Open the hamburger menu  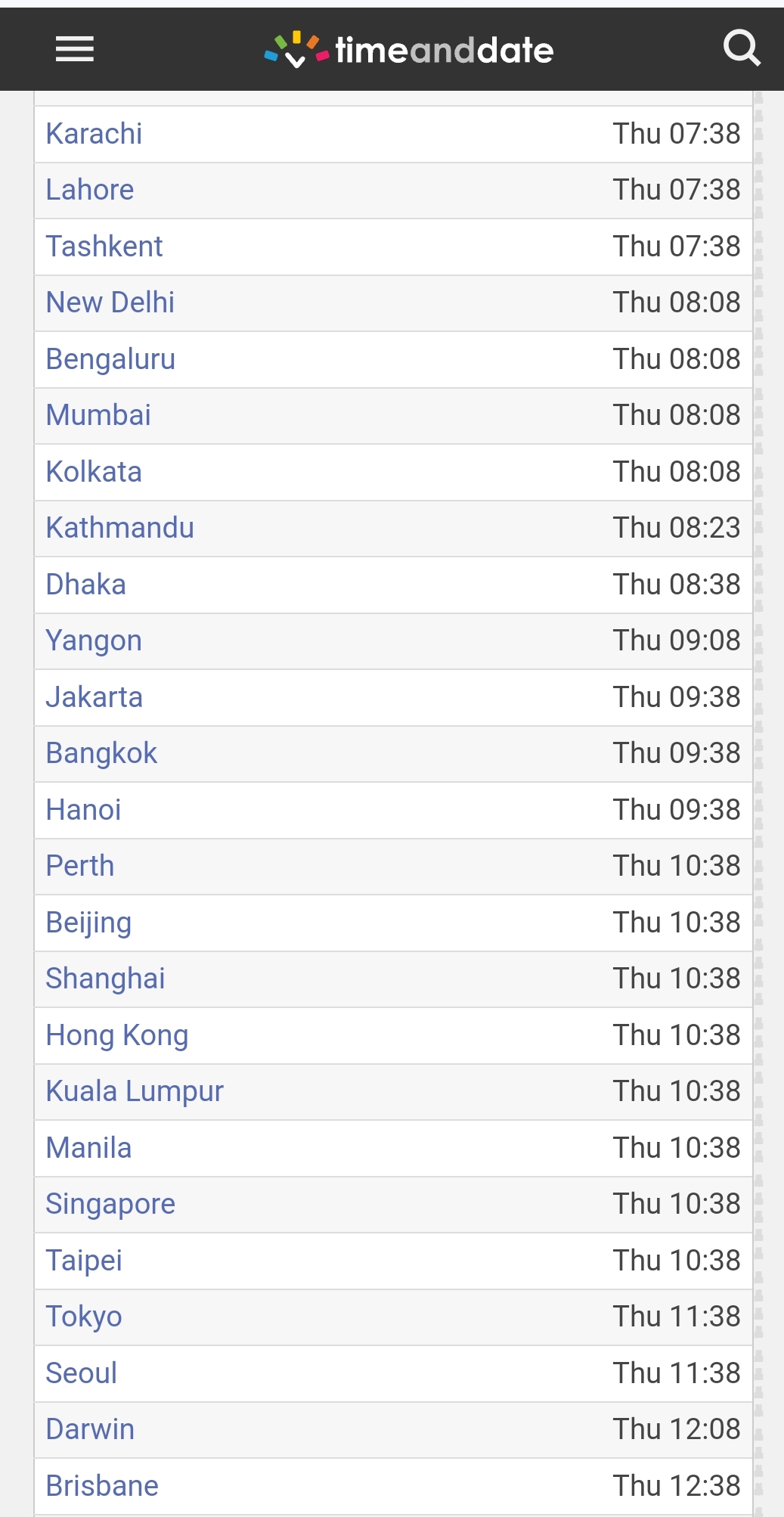coord(74,50)
